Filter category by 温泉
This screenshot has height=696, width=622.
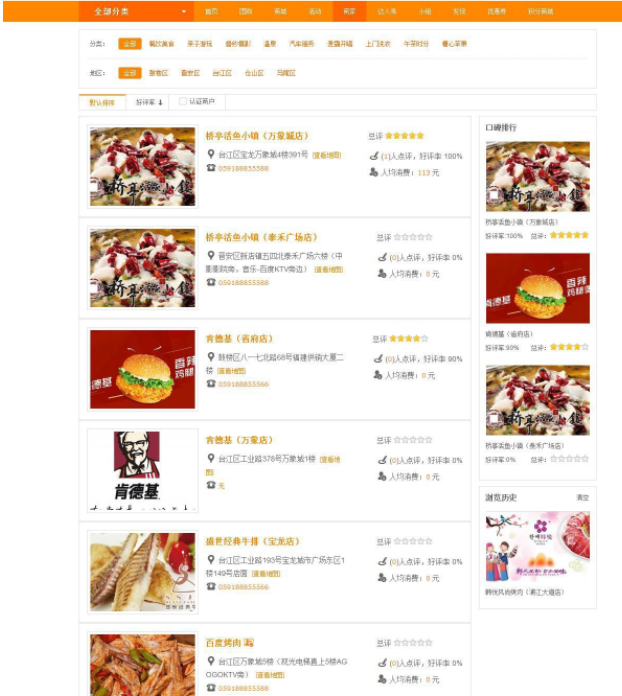pos(270,44)
